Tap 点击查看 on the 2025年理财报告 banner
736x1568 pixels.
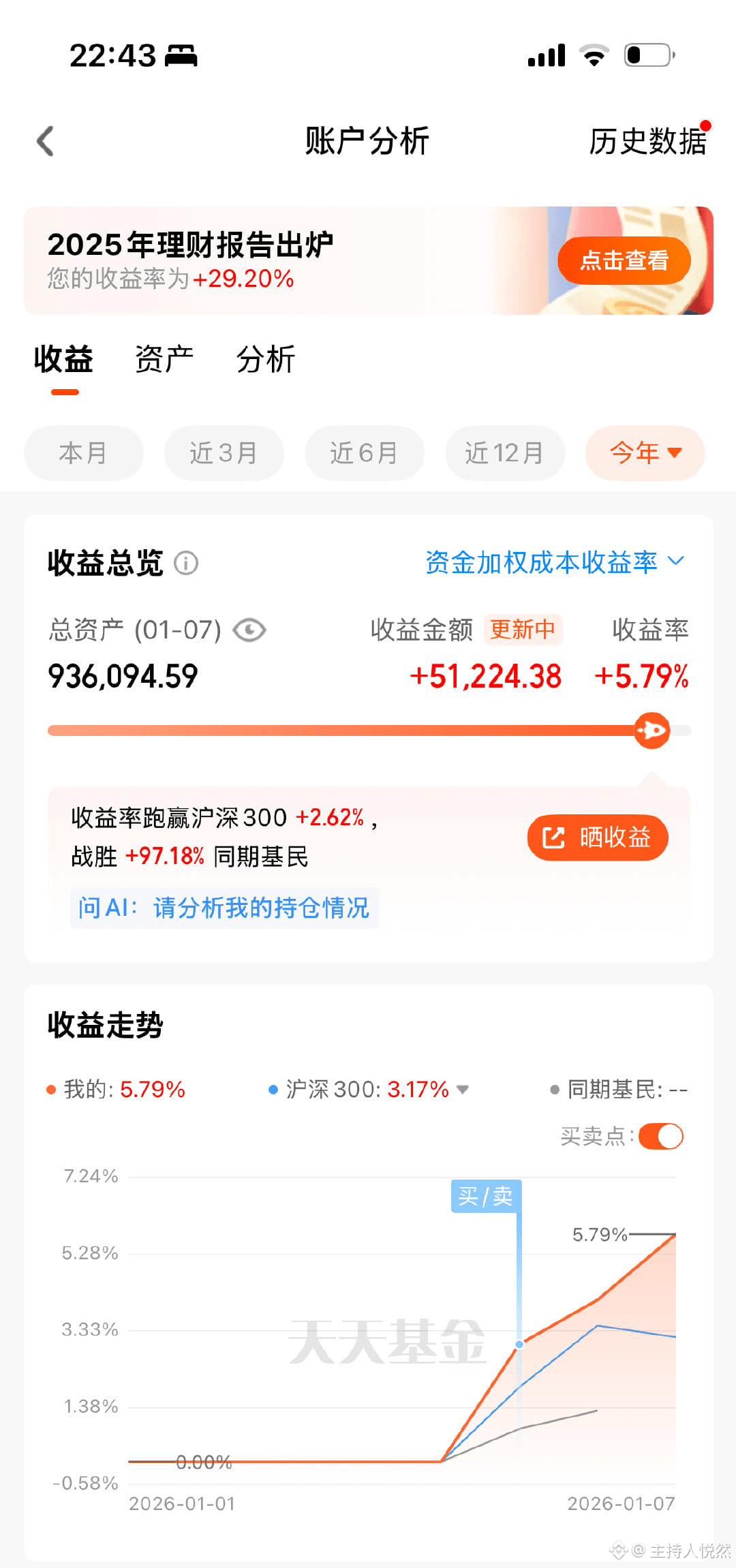[x=624, y=260]
